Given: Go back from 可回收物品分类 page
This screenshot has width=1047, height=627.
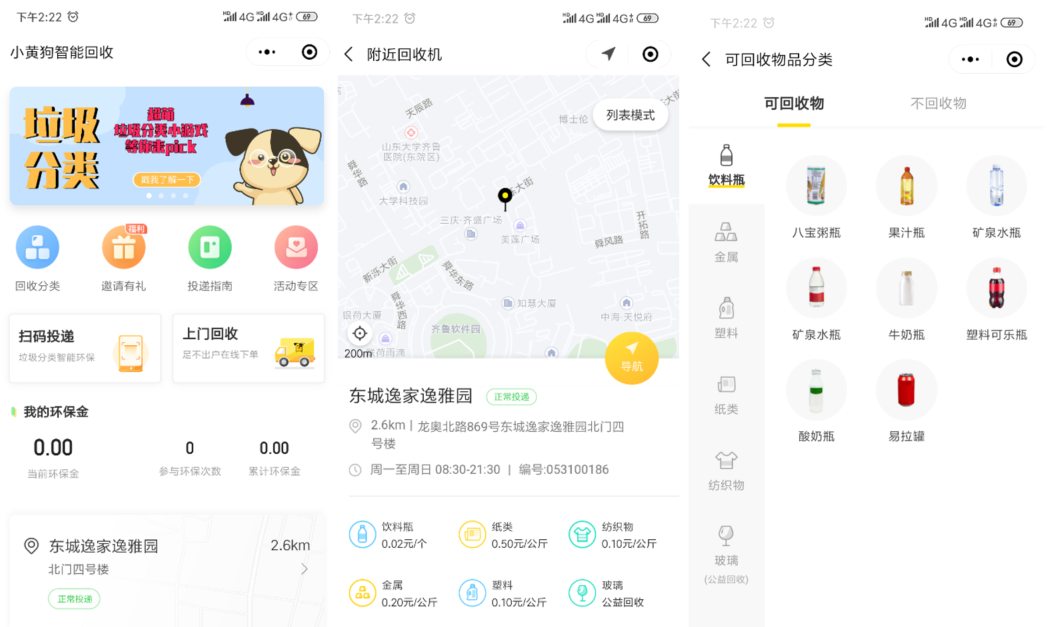Looking at the screenshot, I should point(706,60).
